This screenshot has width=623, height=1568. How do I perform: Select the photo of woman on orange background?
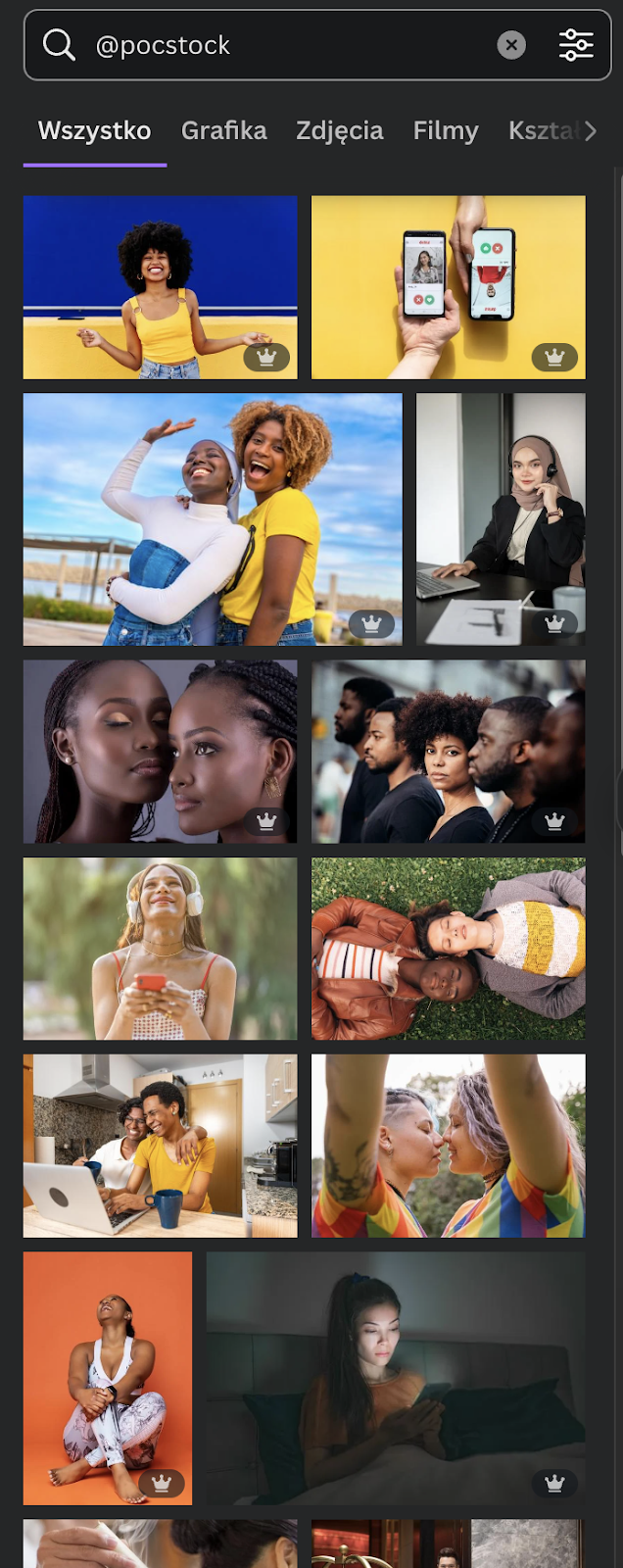click(x=108, y=1377)
